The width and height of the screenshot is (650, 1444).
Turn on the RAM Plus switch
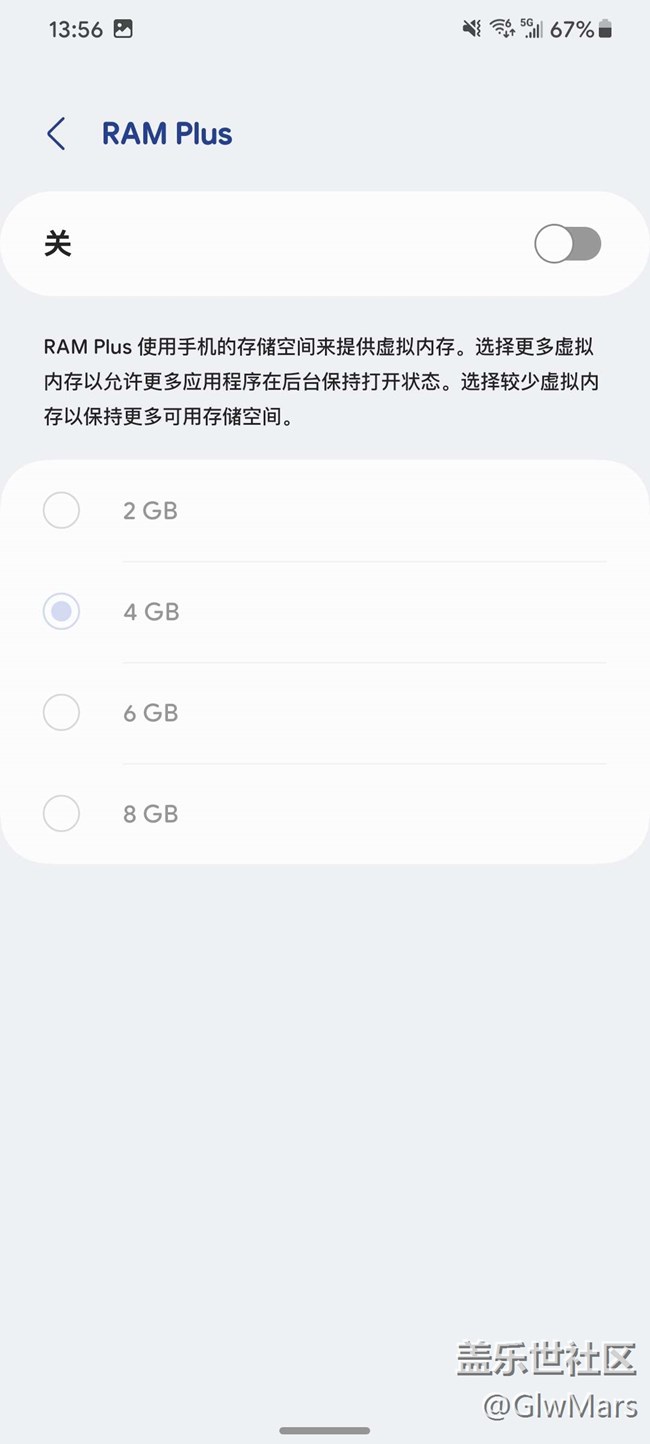click(567, 244)
